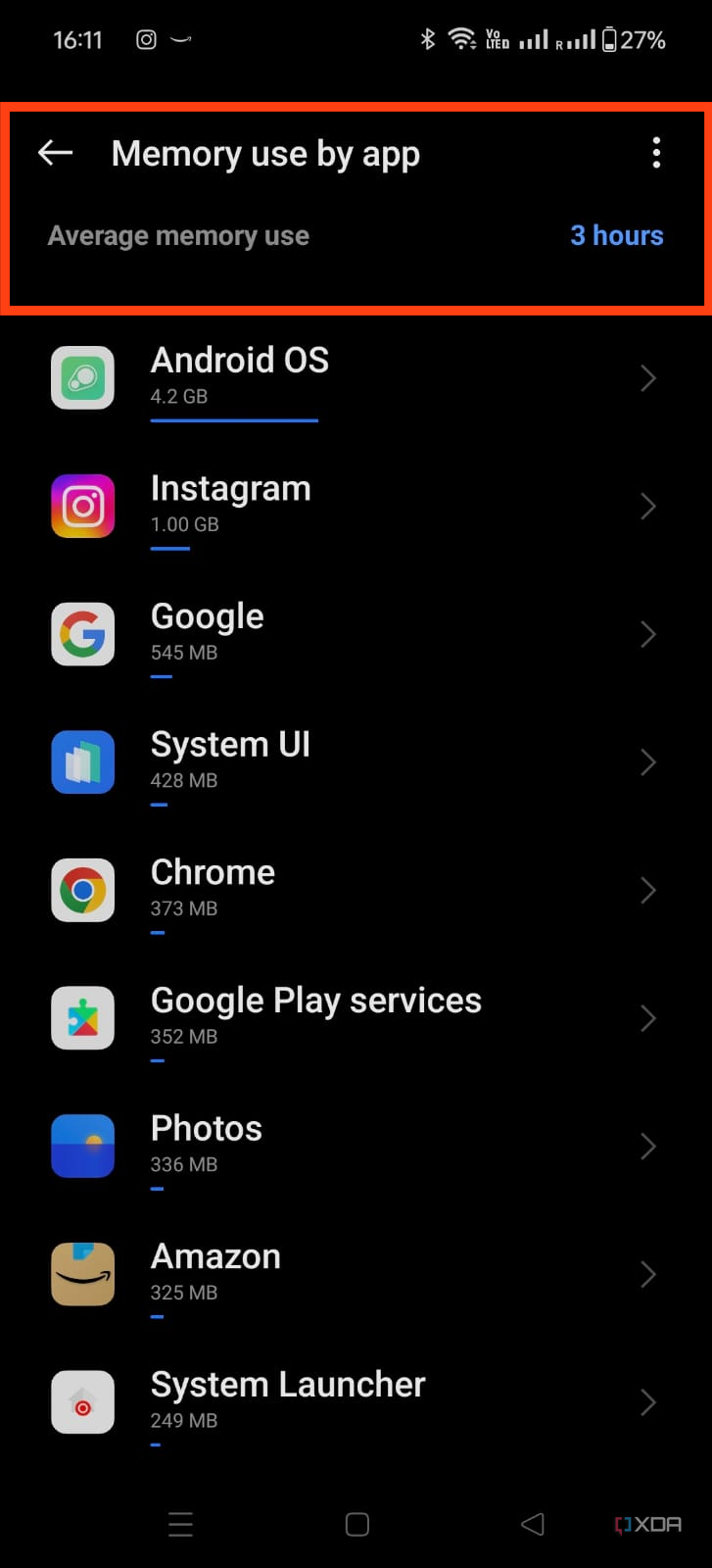Open Google Play services entry

[x=353, y=1018]
